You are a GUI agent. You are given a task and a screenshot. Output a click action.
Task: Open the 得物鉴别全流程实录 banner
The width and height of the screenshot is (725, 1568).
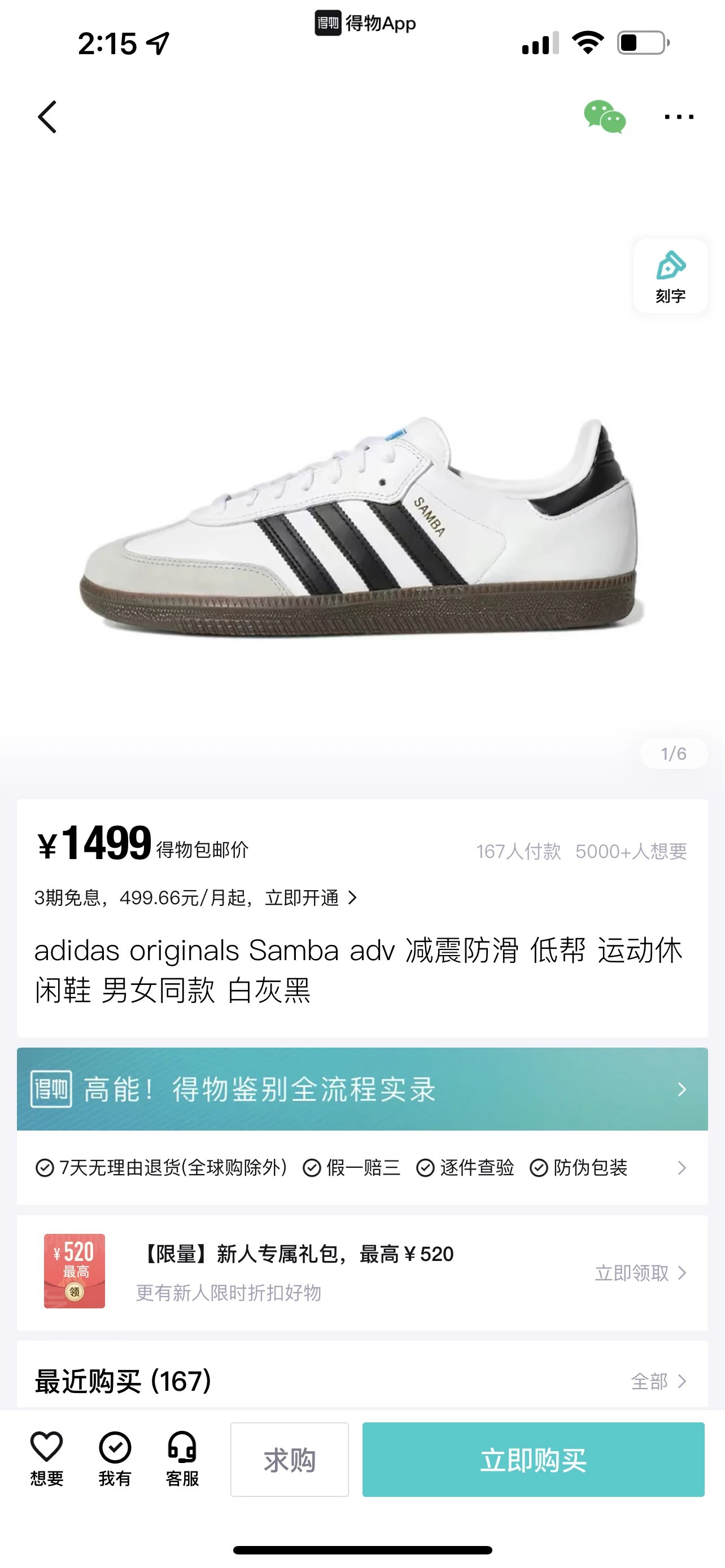pyautogui.click(x=362, y=1089)
